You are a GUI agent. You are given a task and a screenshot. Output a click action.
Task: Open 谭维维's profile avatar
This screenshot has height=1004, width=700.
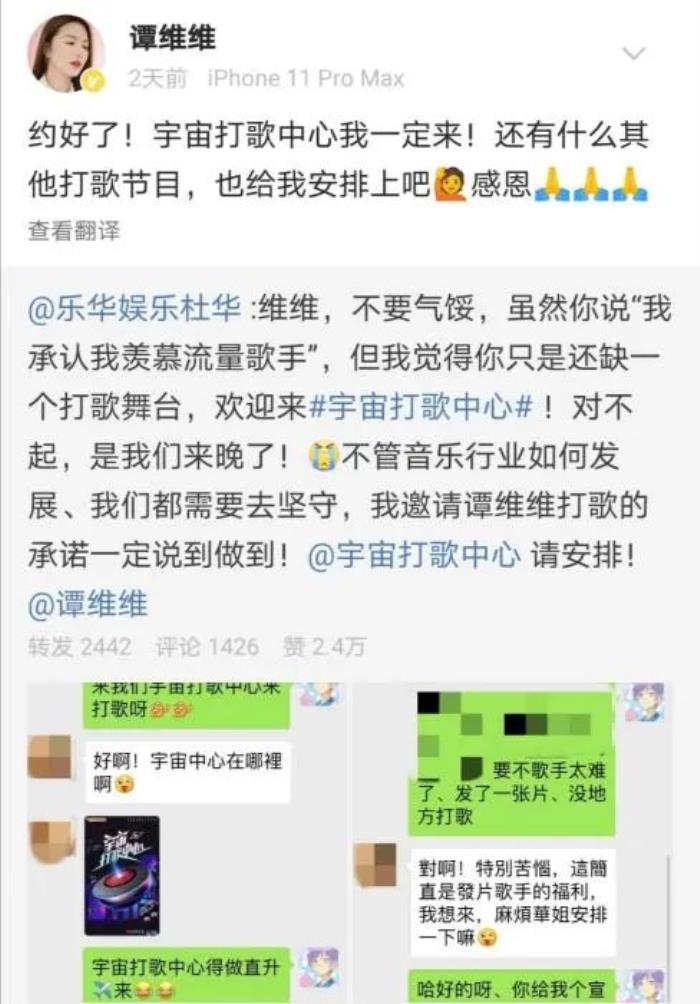point(66,54)
